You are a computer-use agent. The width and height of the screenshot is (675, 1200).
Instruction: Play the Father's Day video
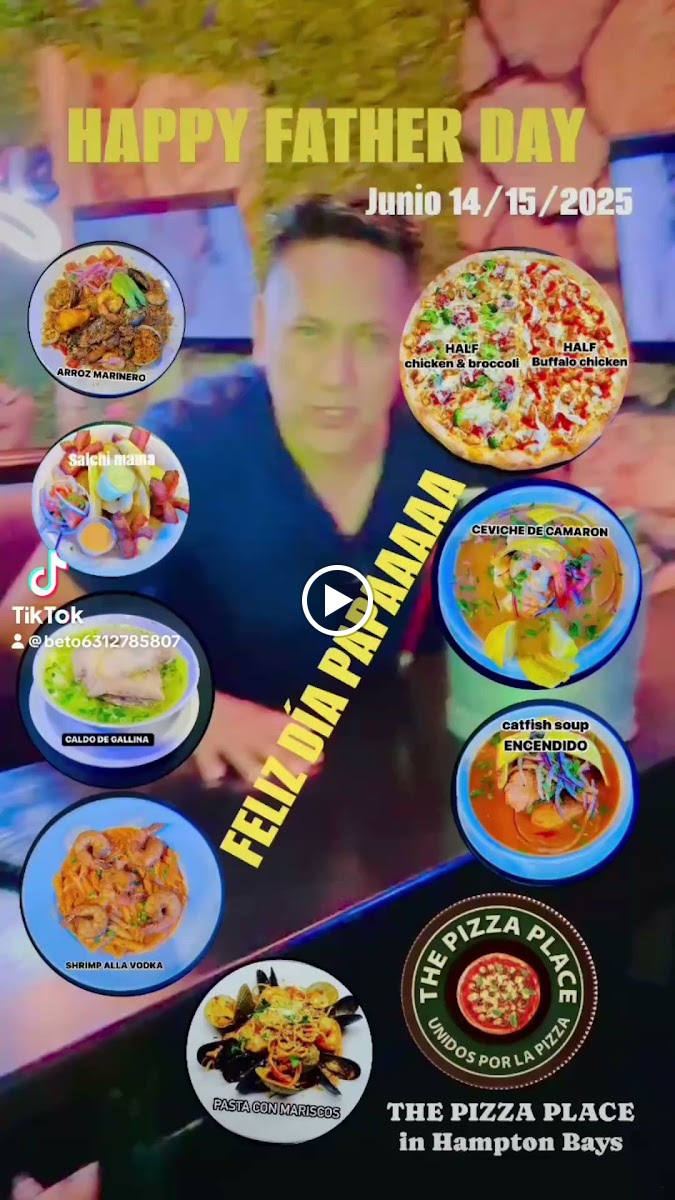[x=337, y=600]
